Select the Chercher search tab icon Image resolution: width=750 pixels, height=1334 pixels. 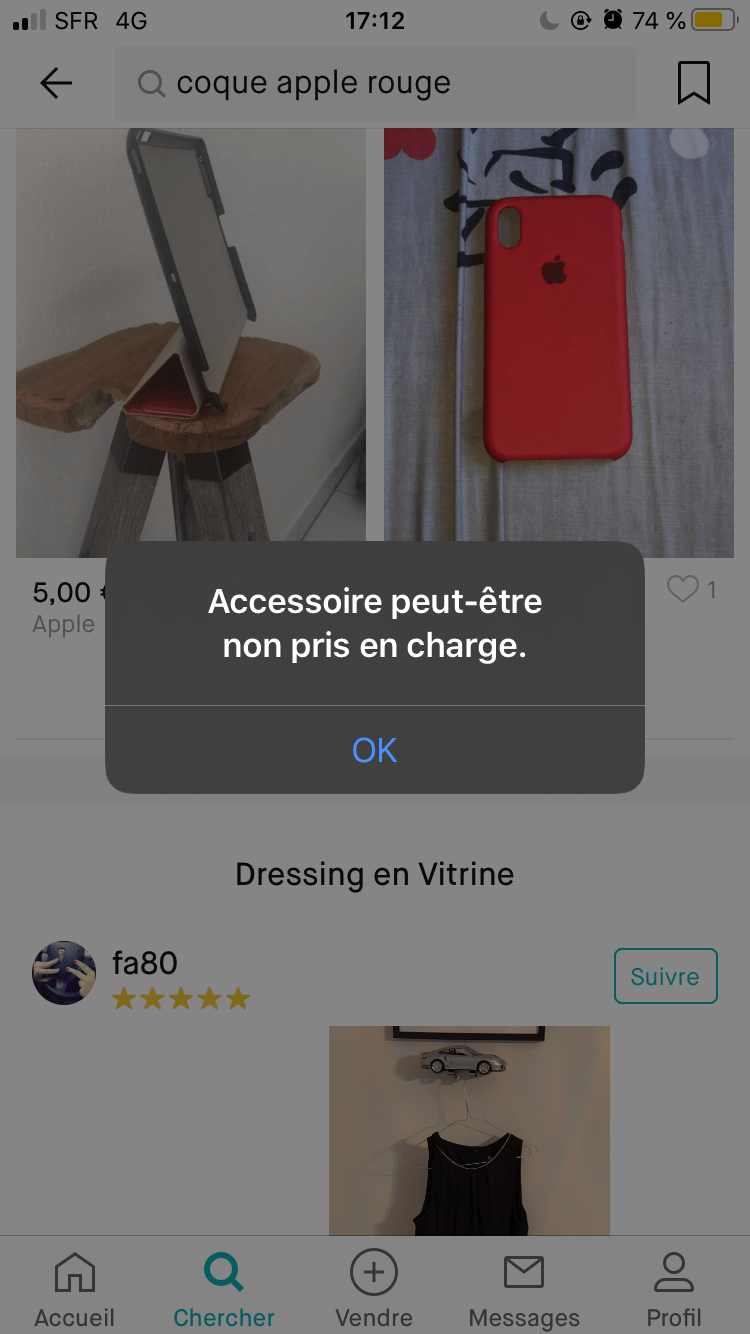(223, 1272)
